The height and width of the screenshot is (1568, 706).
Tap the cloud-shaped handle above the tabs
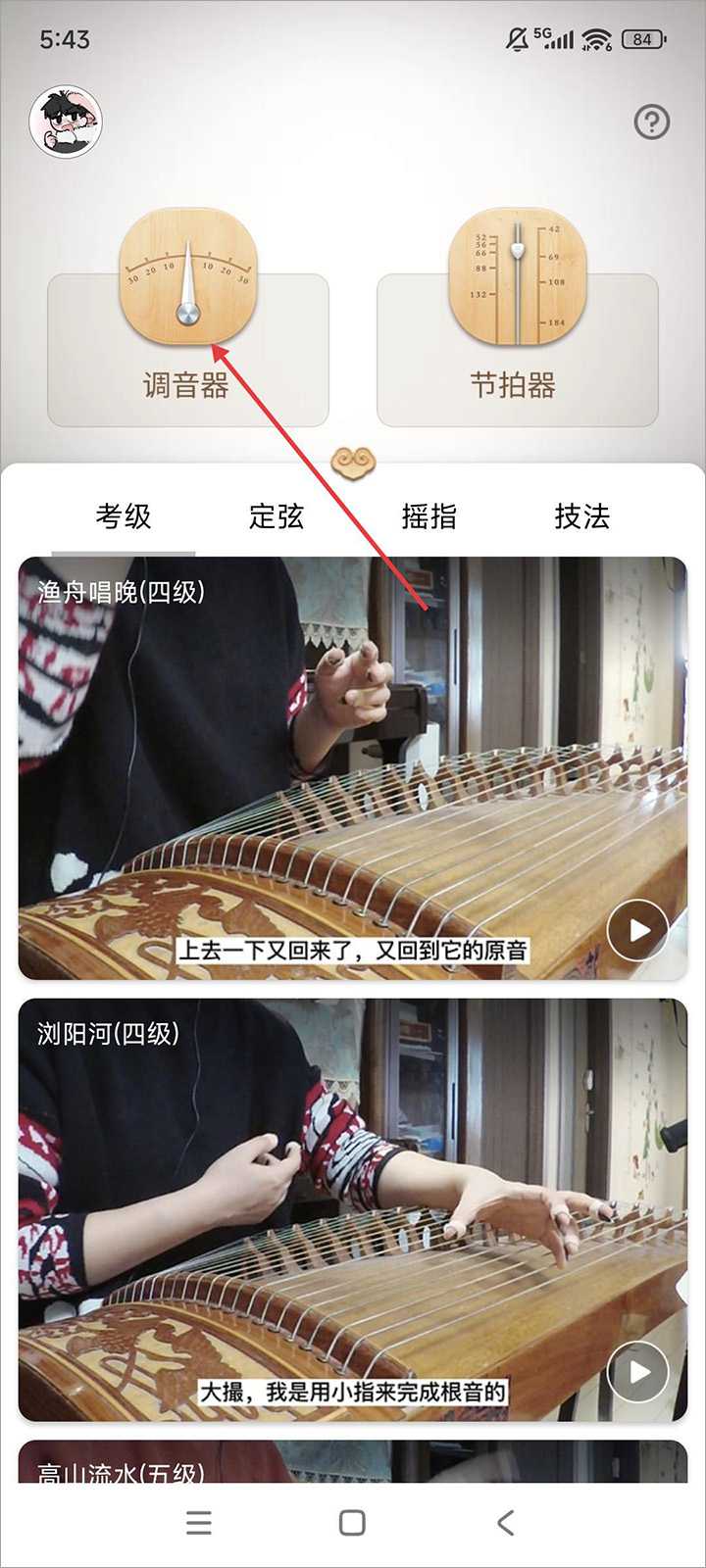[x=353, y=461]
